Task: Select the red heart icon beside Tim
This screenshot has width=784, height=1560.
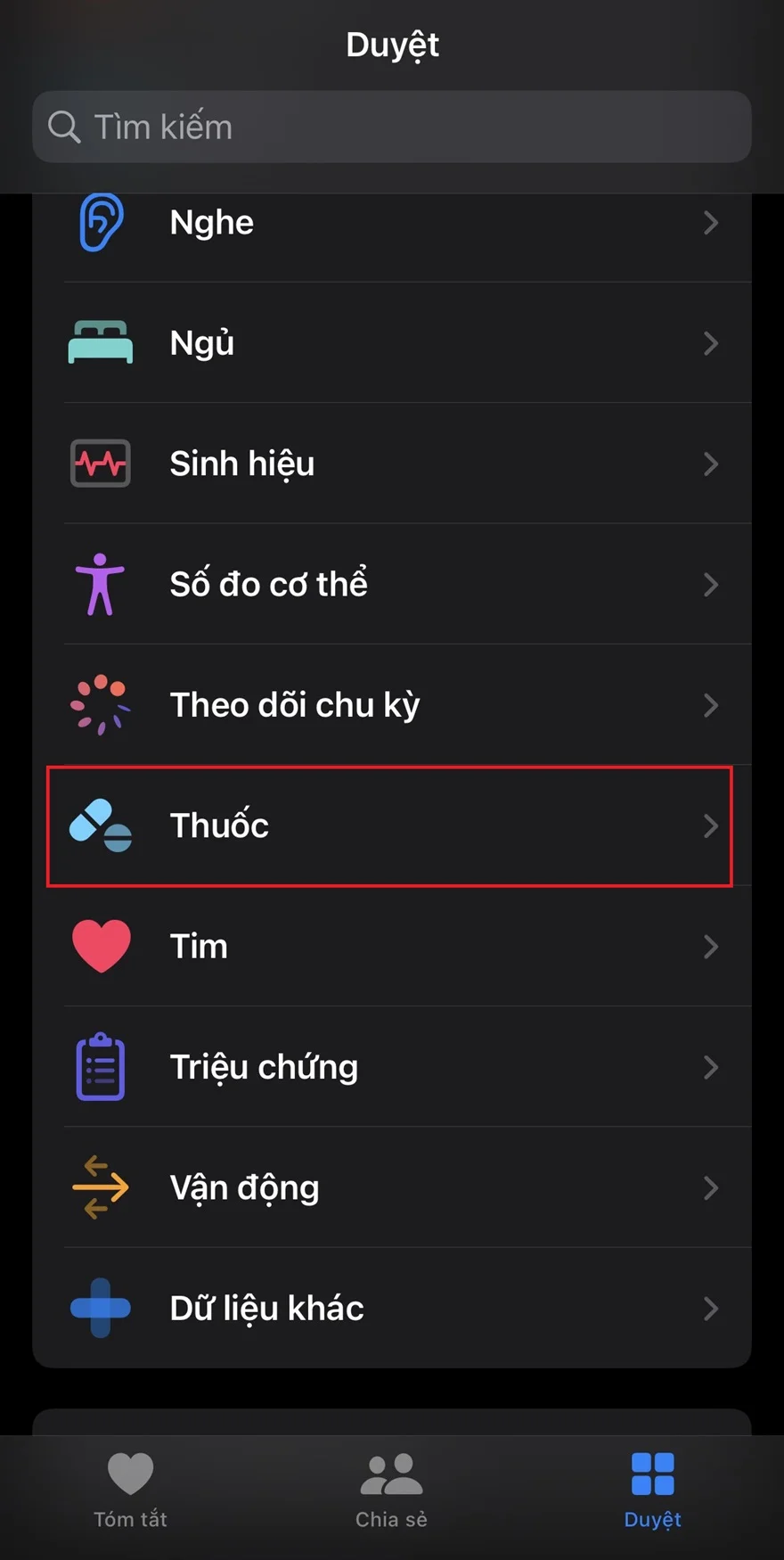Action: [x=101, y=946]
